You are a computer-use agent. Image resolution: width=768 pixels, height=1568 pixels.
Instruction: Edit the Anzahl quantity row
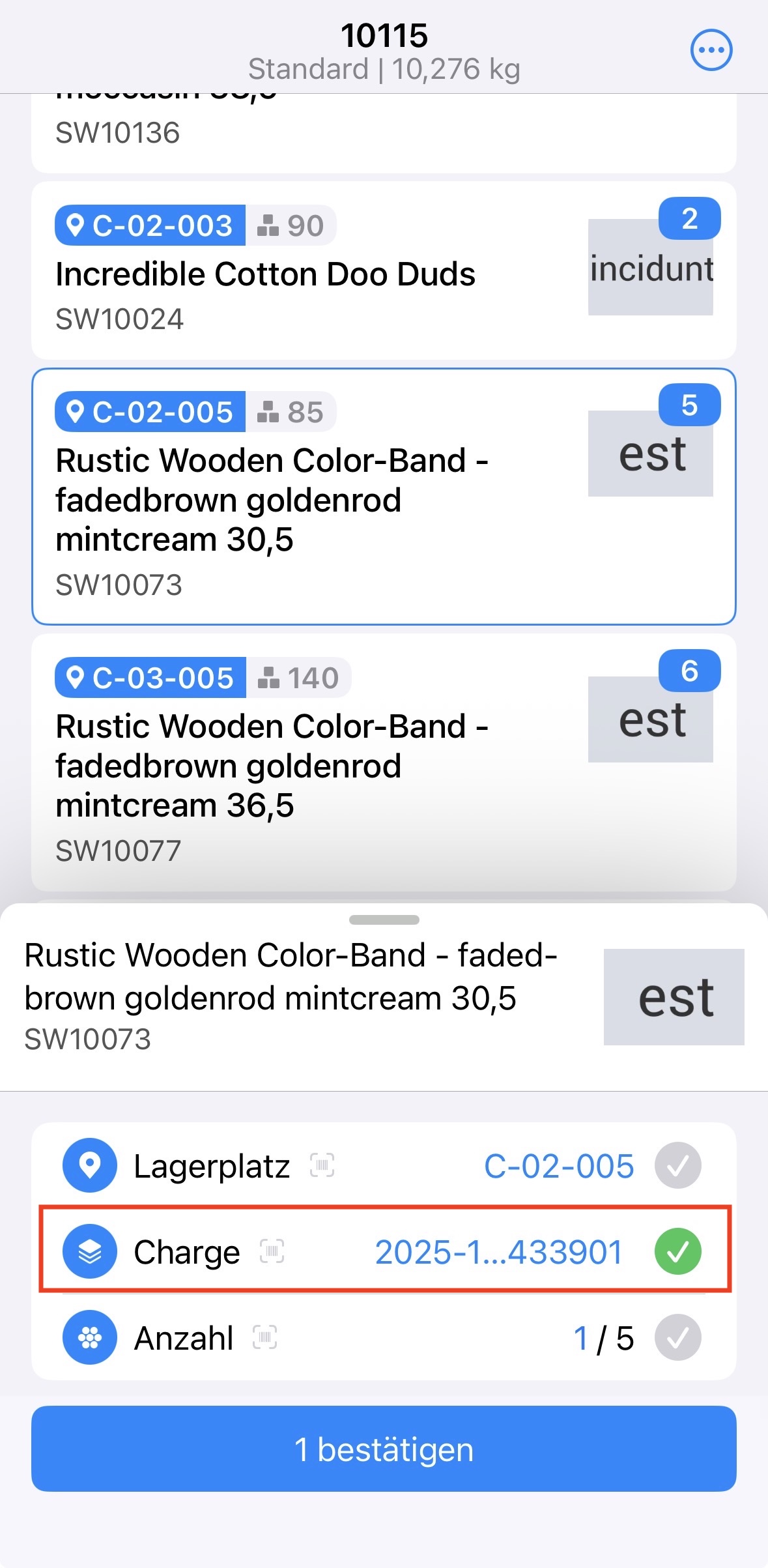(384, 1338)
